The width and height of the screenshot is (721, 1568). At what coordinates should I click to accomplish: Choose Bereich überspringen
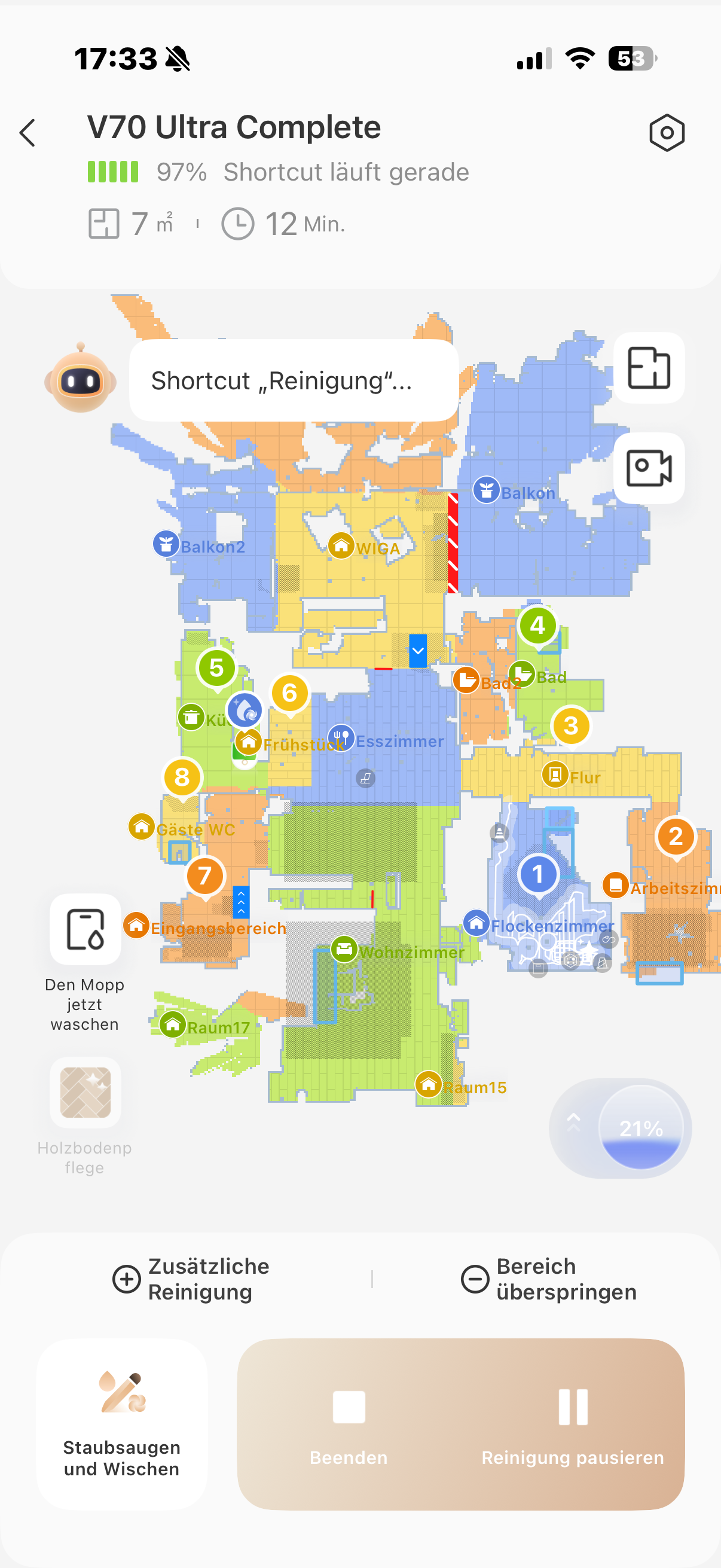(x=549, y=1279)
